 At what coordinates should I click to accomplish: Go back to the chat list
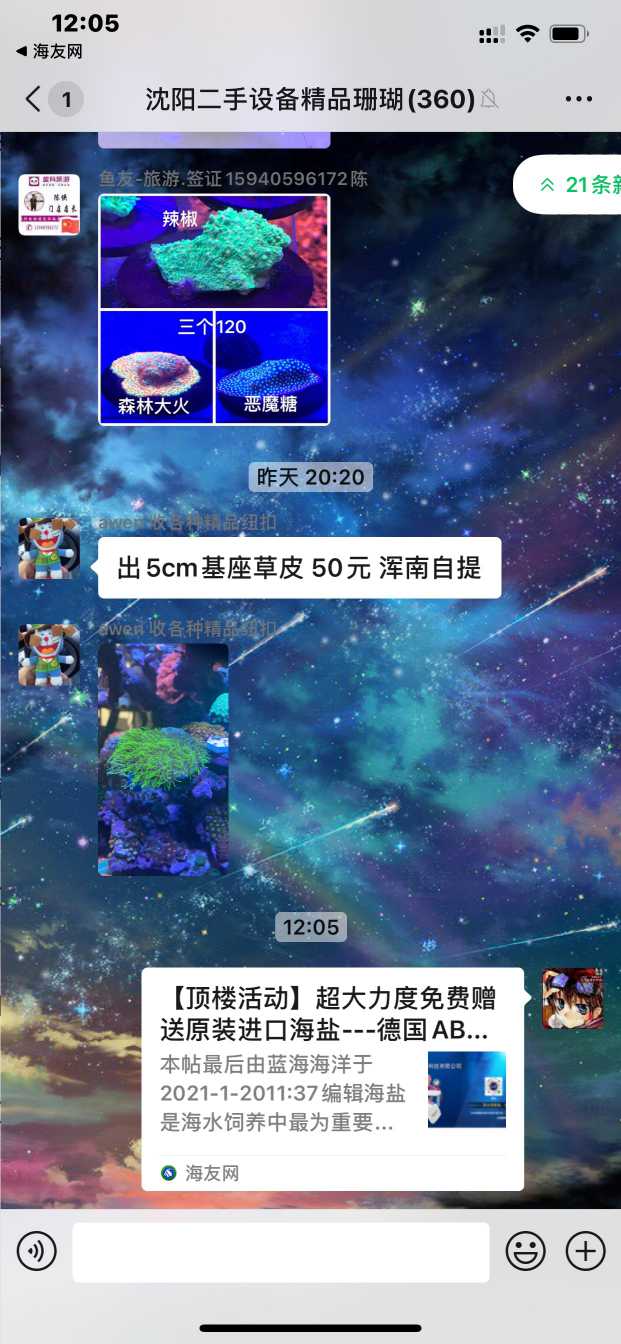click(x=35, y=99)
